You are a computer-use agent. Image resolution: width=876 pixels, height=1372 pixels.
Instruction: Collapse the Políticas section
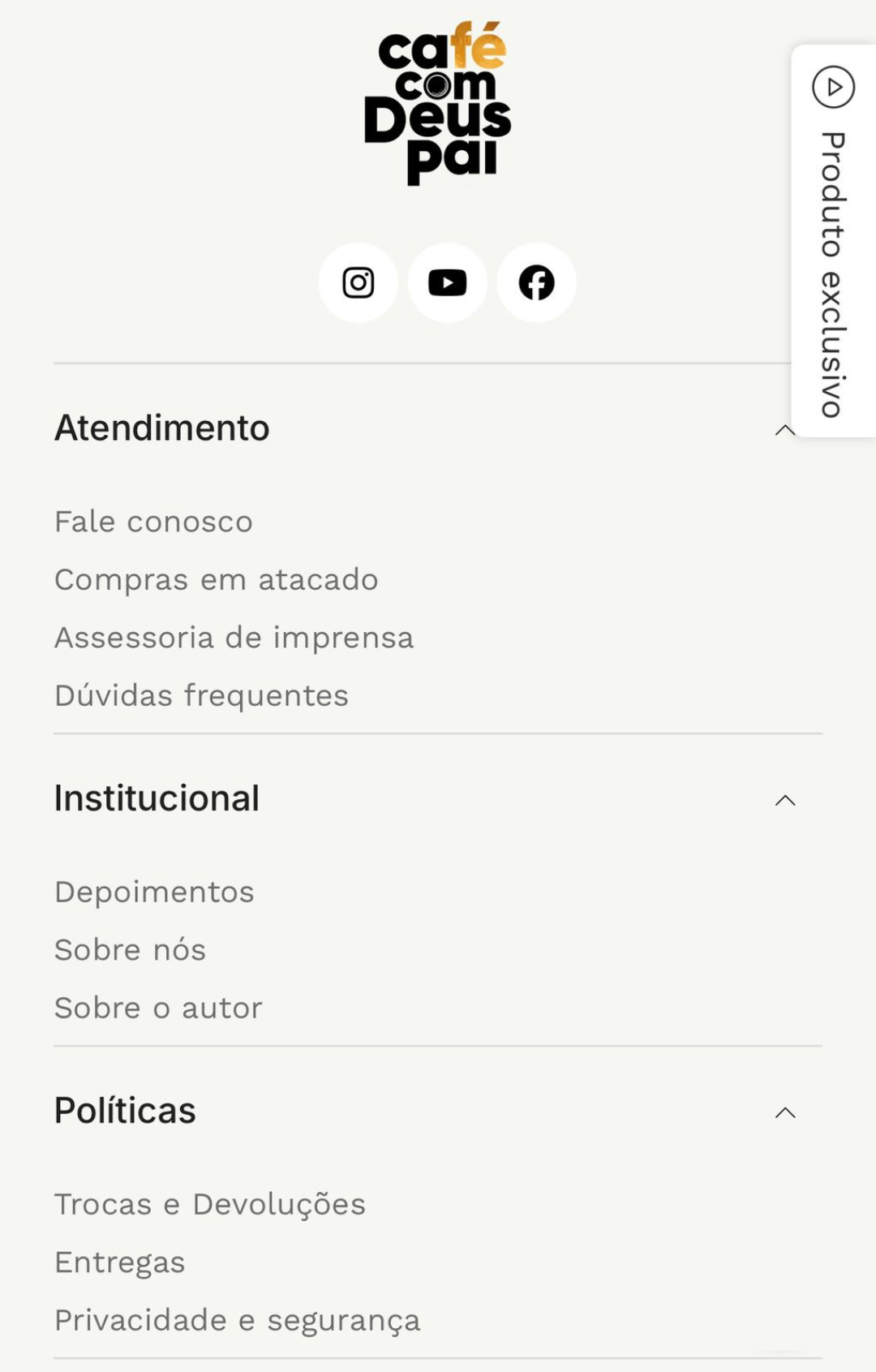784,1112
